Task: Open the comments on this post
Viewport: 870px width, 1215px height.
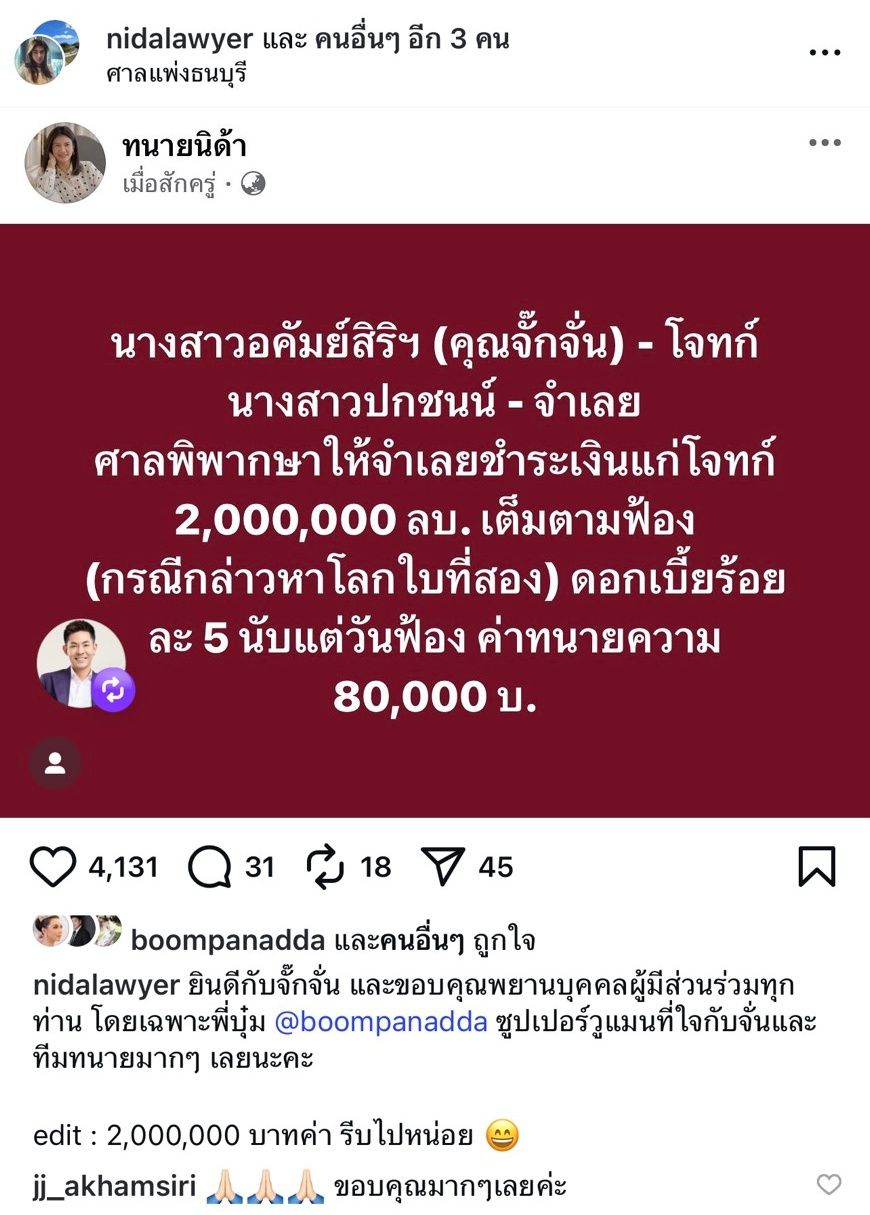Action: click(209, 867)
